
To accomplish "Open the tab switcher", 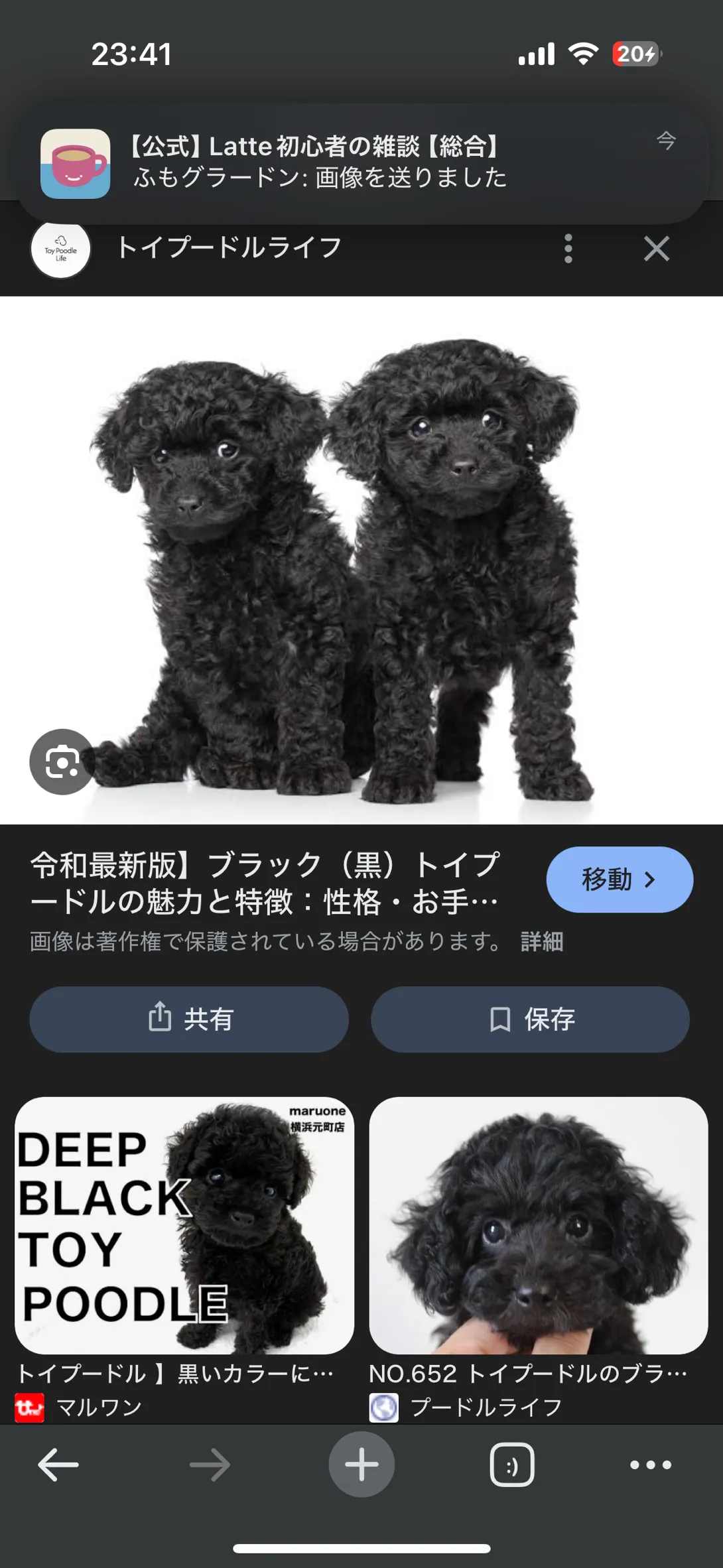I will (512, 1465).
